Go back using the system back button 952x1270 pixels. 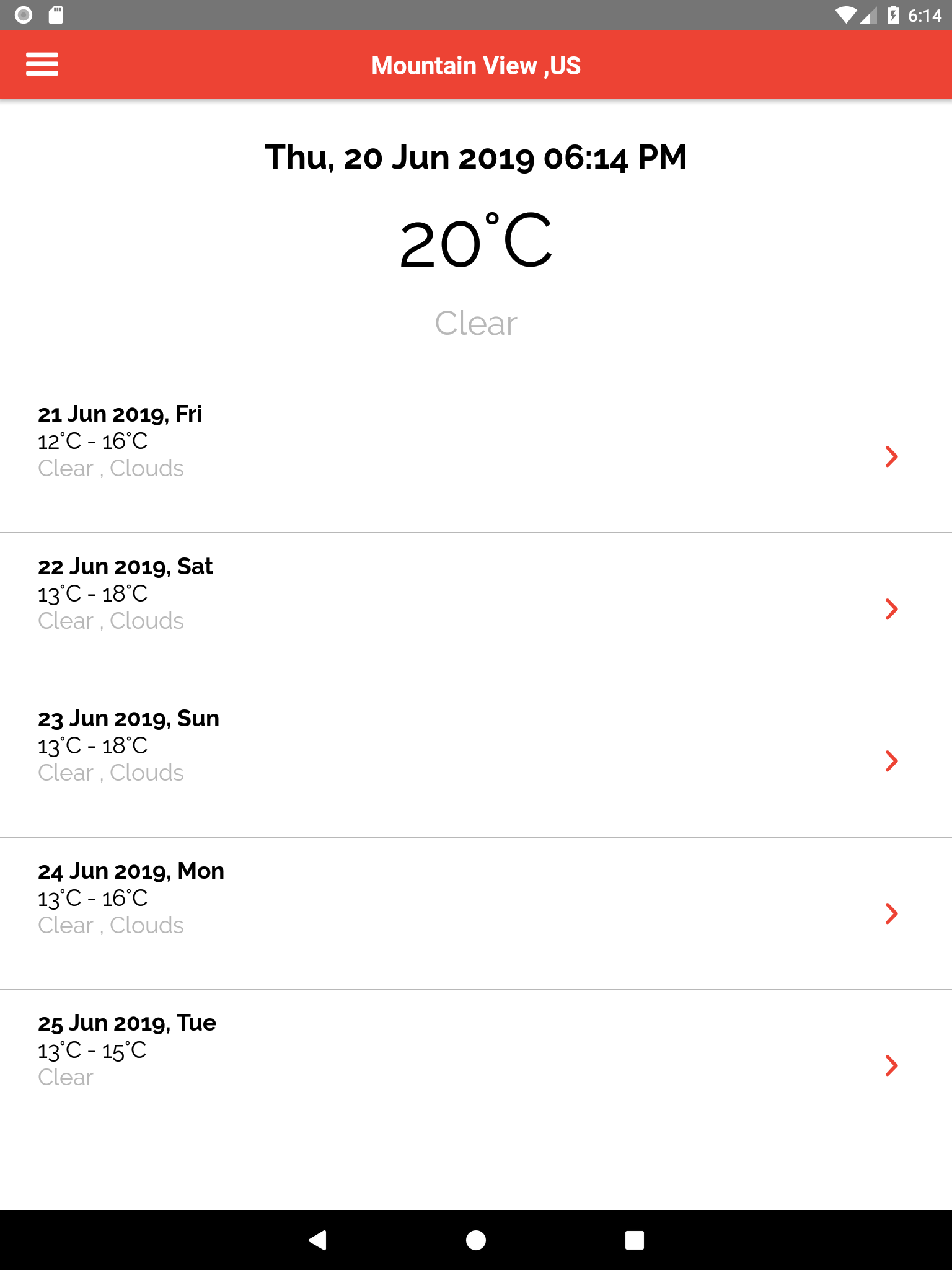317,1240
